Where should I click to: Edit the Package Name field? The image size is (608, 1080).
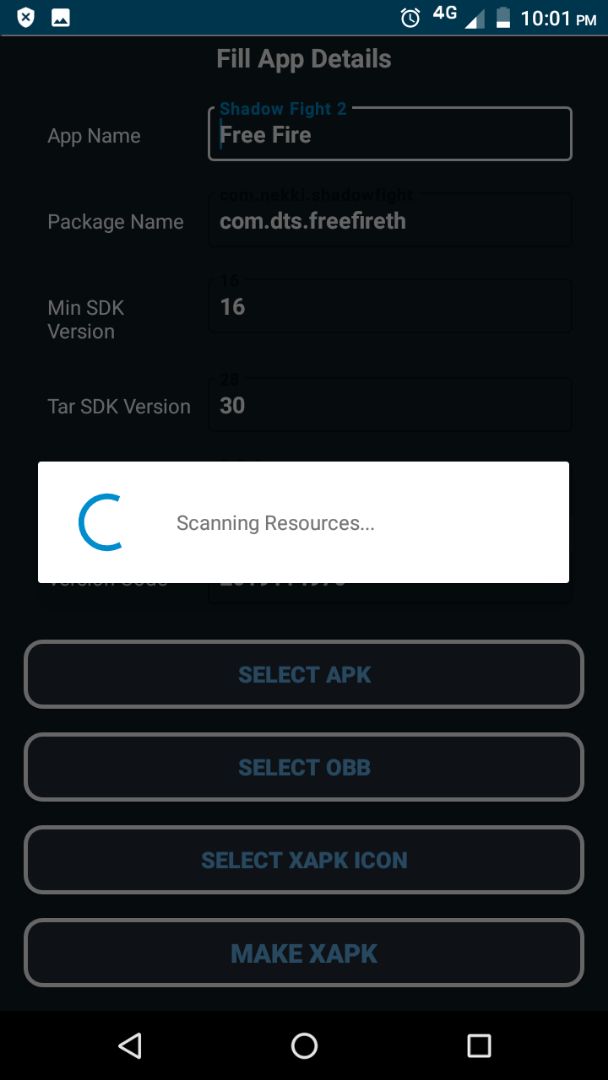pyautogui.click(x=390, y=220)
